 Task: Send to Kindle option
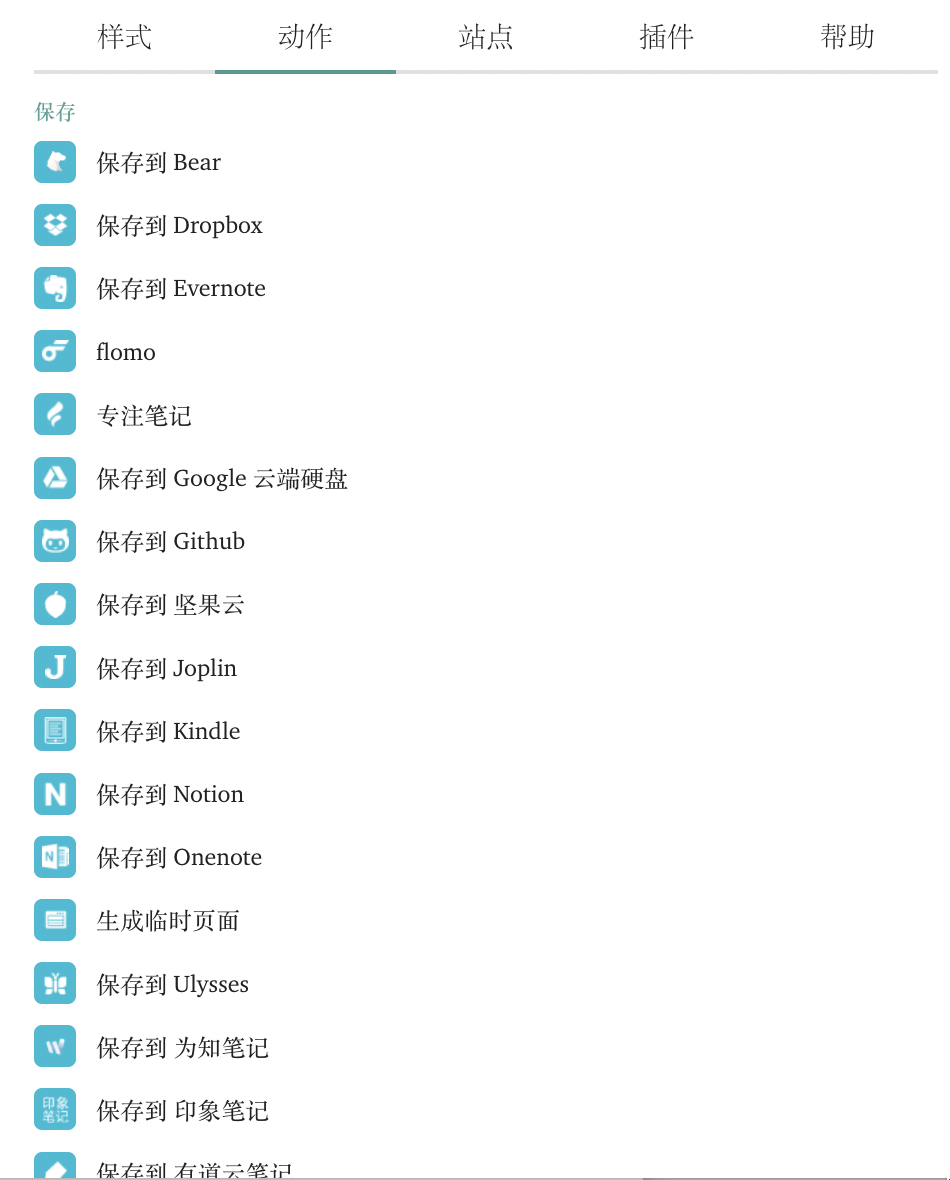point(168,731)
